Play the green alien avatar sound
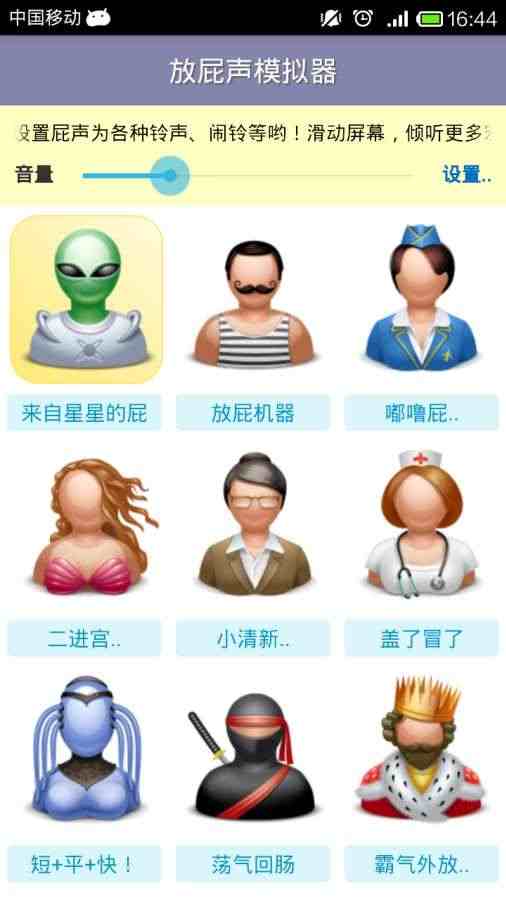The width and height of the screenshot is (506, 900). [x=86, y=299]
